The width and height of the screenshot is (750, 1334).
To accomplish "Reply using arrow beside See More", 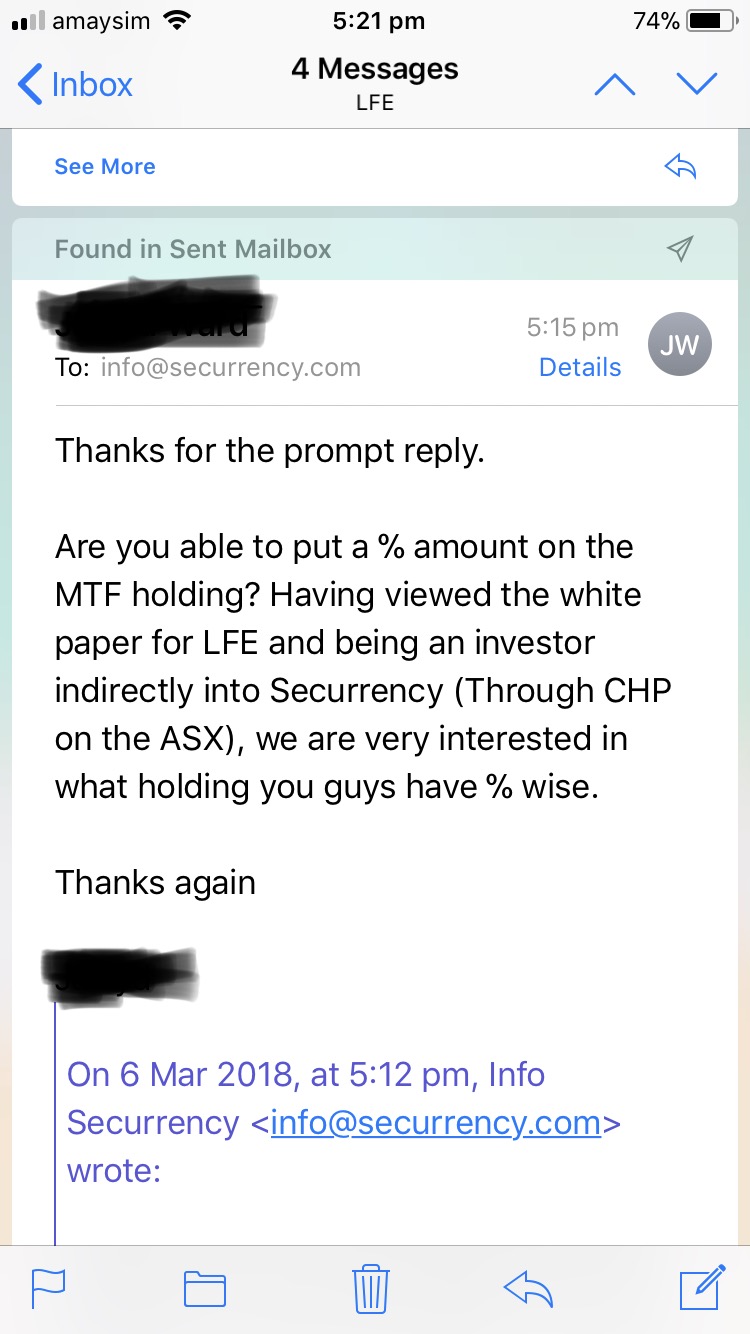I will point(680,167).
